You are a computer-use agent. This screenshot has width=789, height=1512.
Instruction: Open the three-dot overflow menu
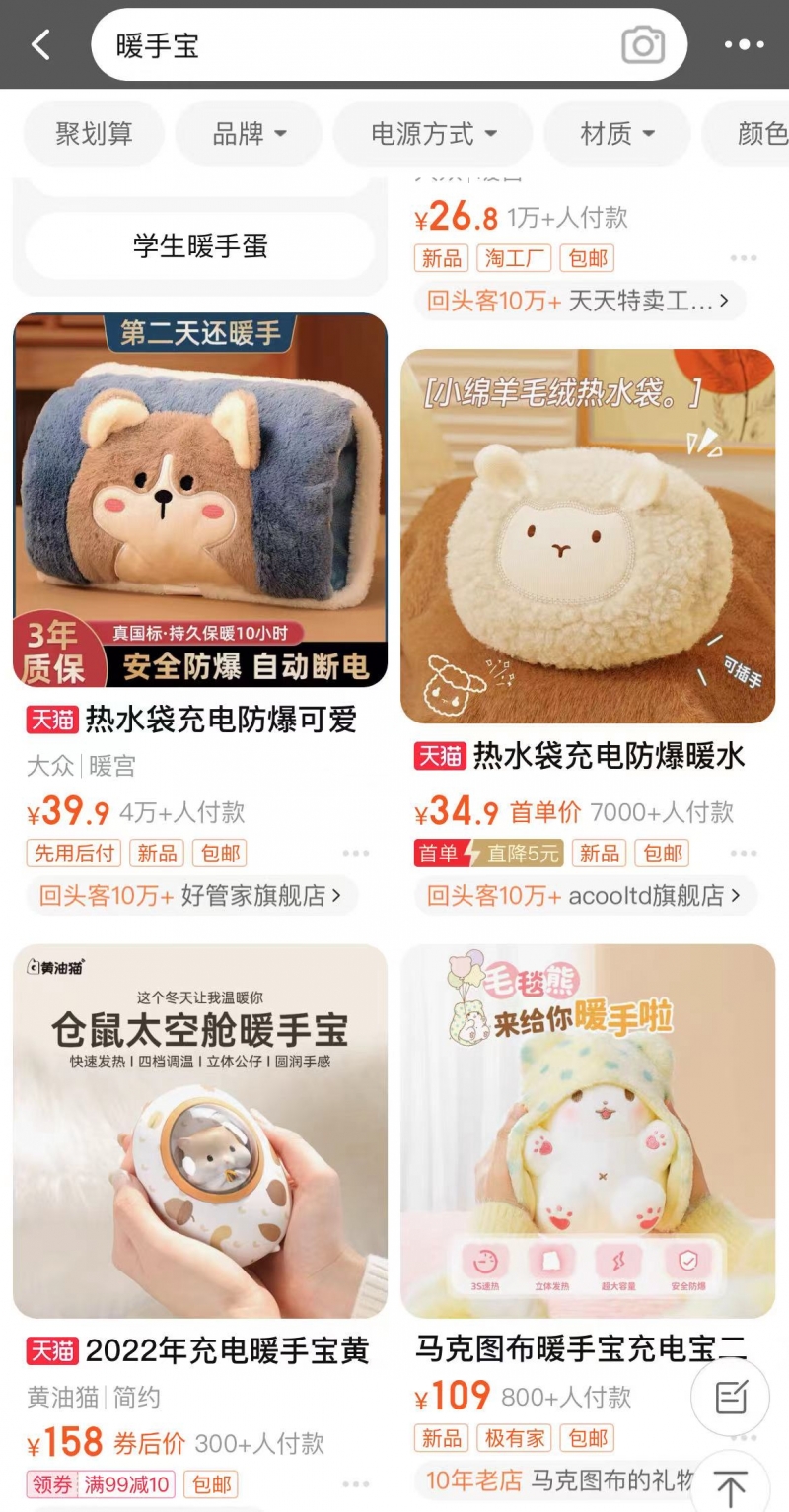744,45
